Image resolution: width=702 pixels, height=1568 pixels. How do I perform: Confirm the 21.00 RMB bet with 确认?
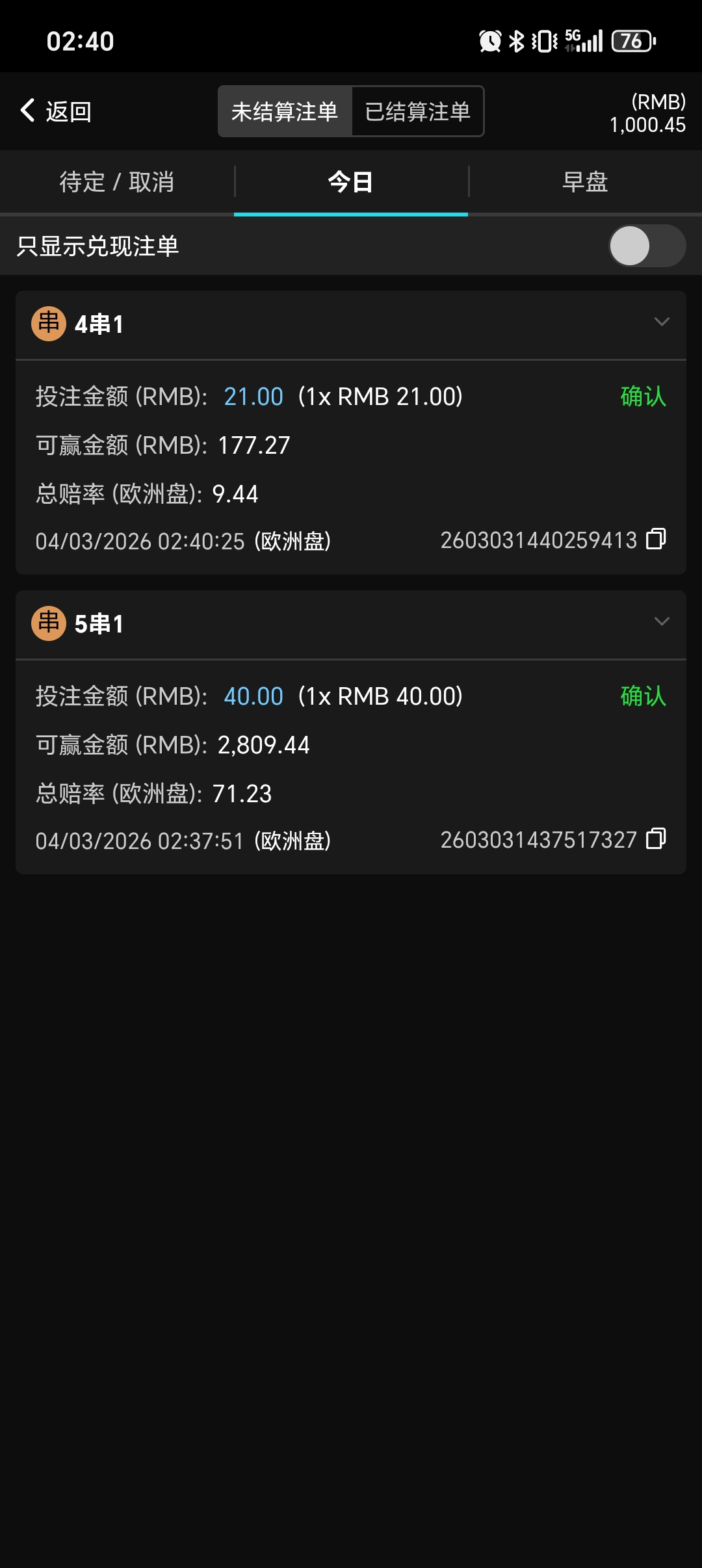[x=642, y=396]
